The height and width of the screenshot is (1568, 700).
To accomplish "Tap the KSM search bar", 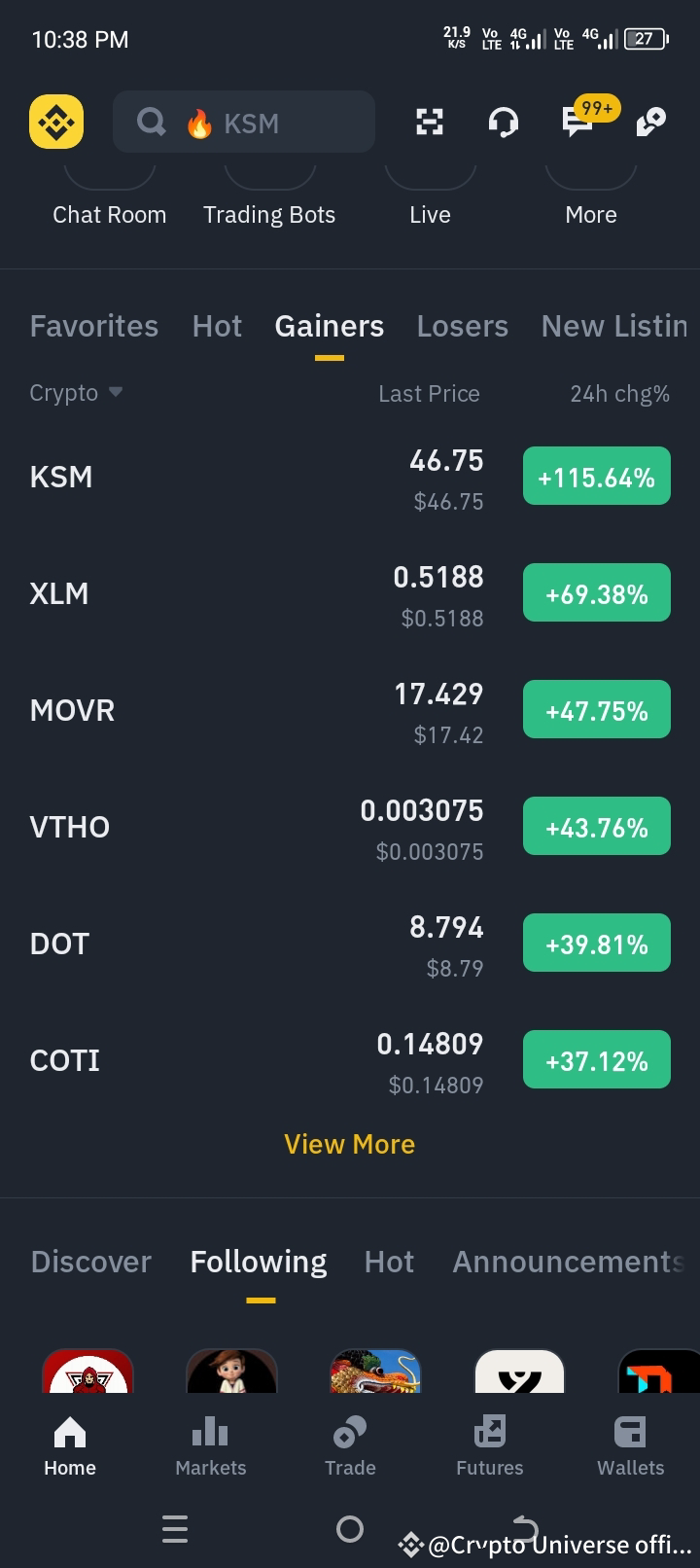I will tap(243, 122).
